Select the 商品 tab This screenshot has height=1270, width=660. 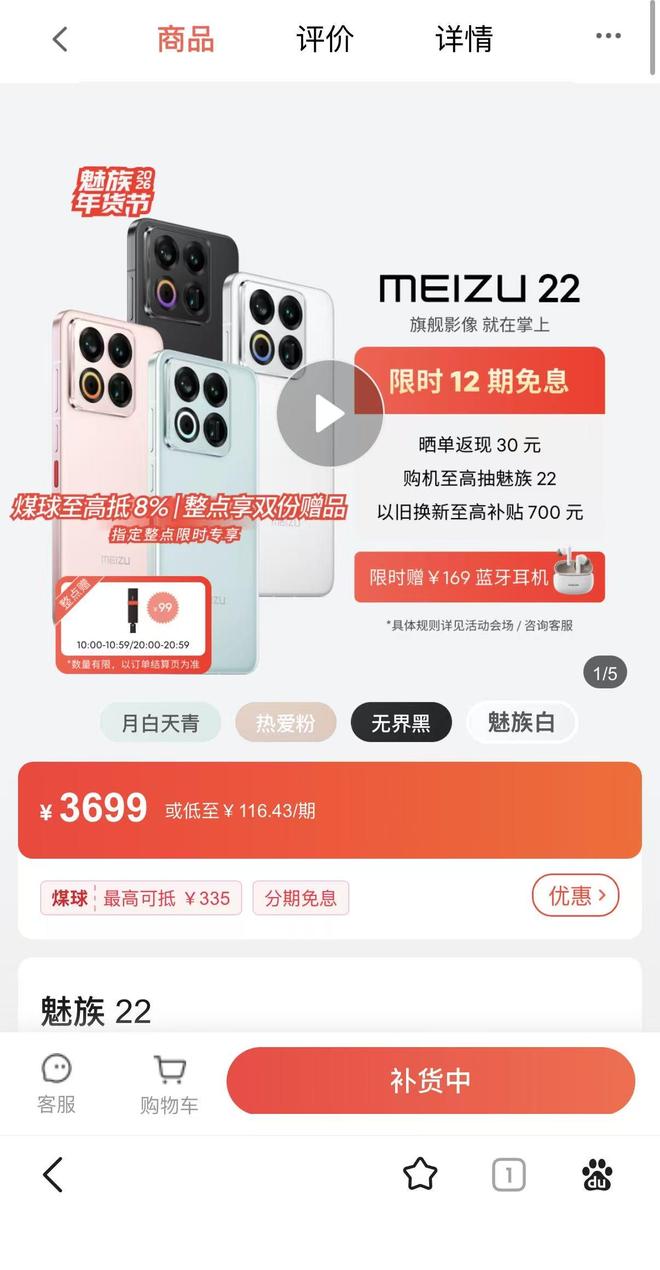pos(186,39)
